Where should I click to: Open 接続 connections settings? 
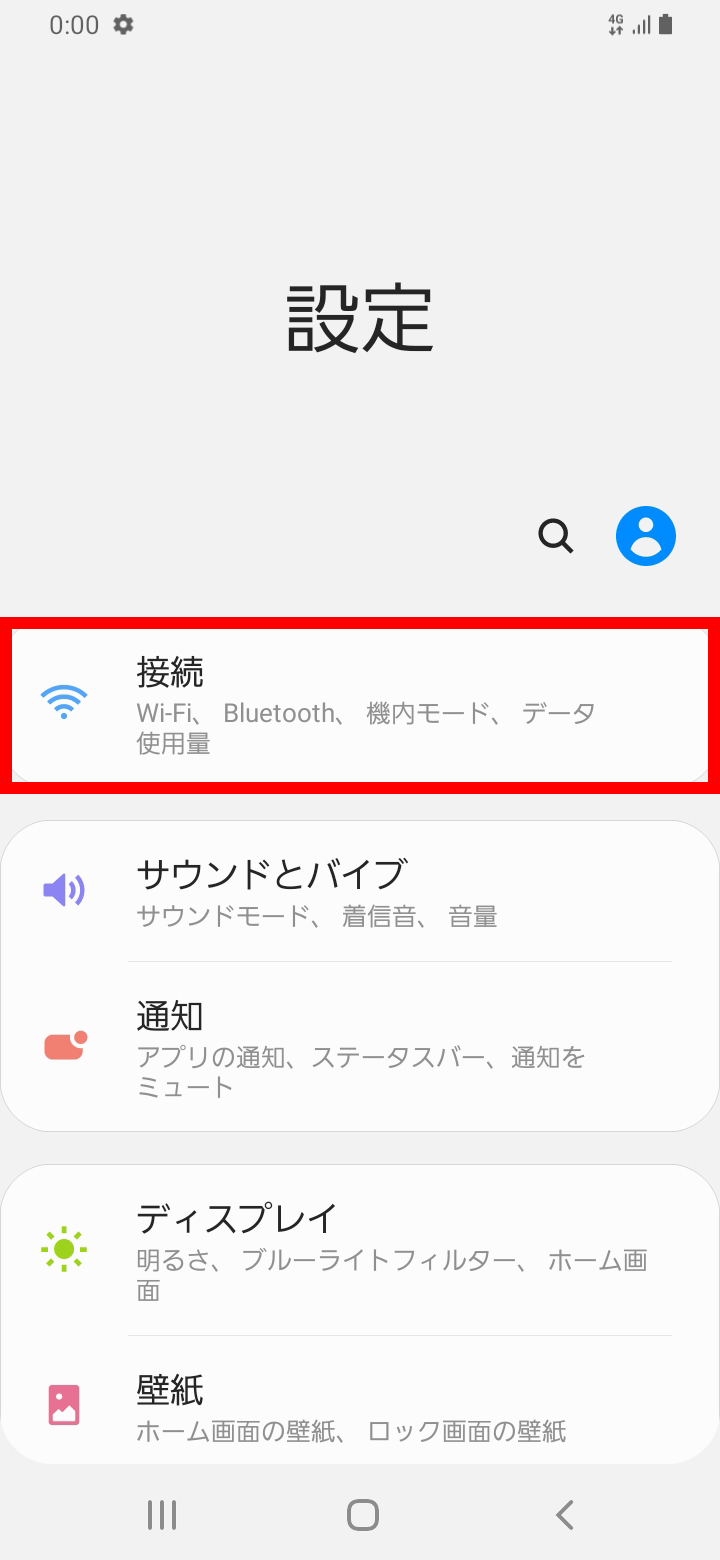360,705
